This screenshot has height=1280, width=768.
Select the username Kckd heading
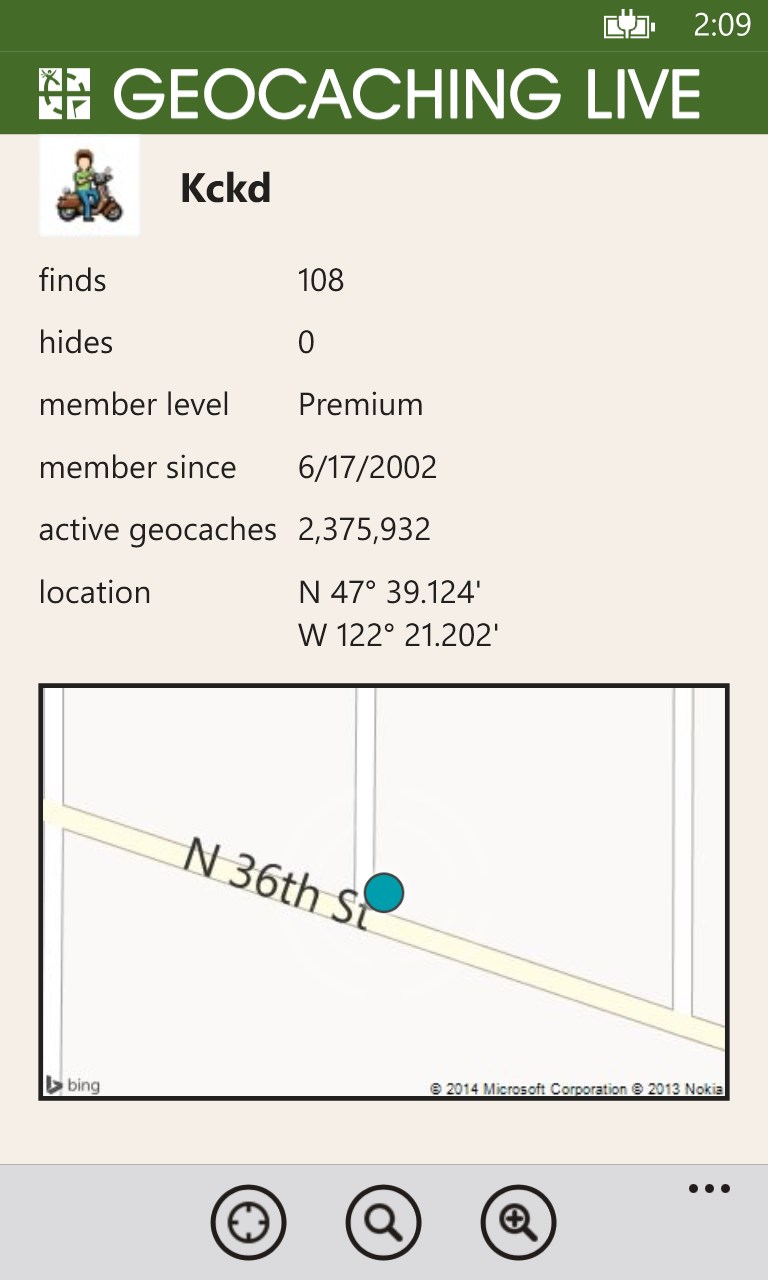pos(225,187)
